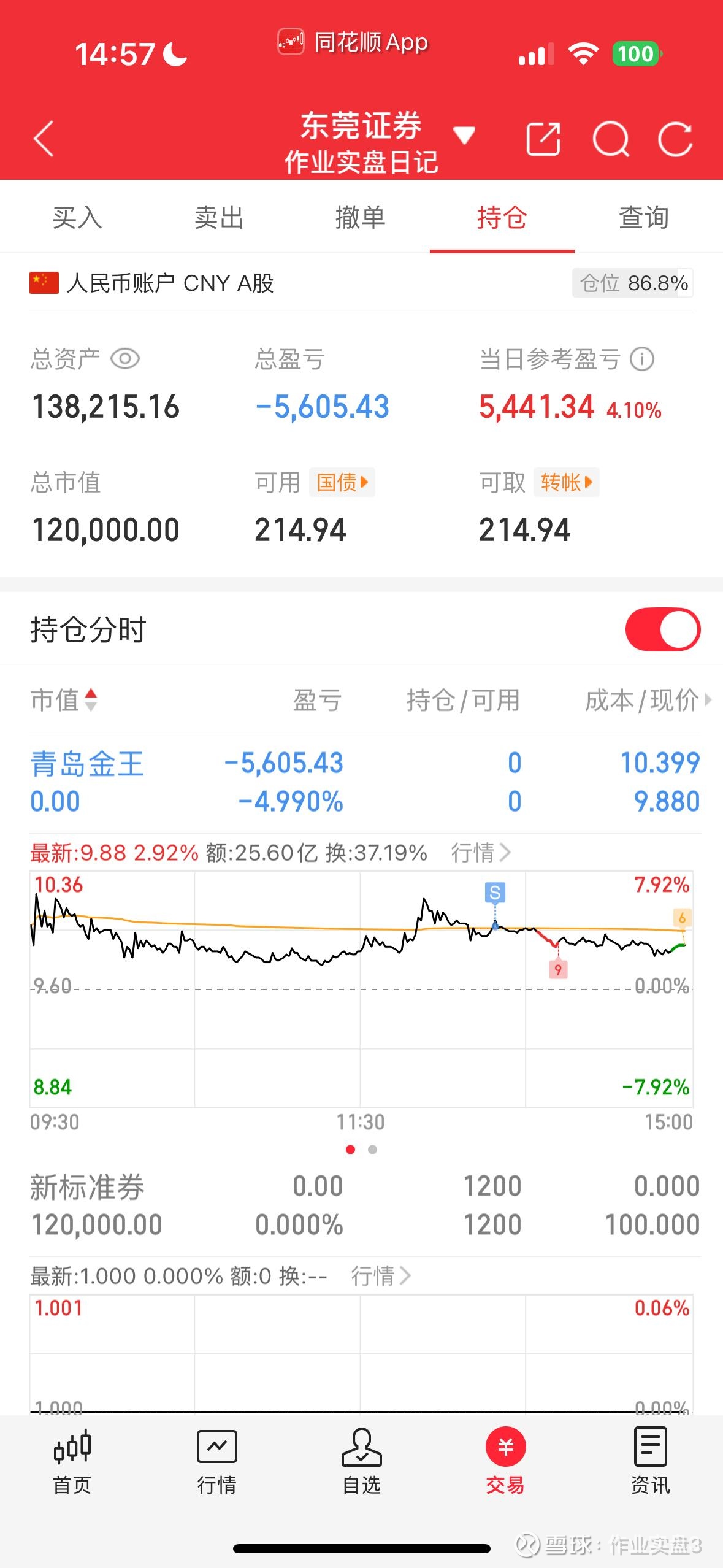Select the 撤单 cancel-order tab
This screenshot has height=1568, width=723.
tap(361, 218)
